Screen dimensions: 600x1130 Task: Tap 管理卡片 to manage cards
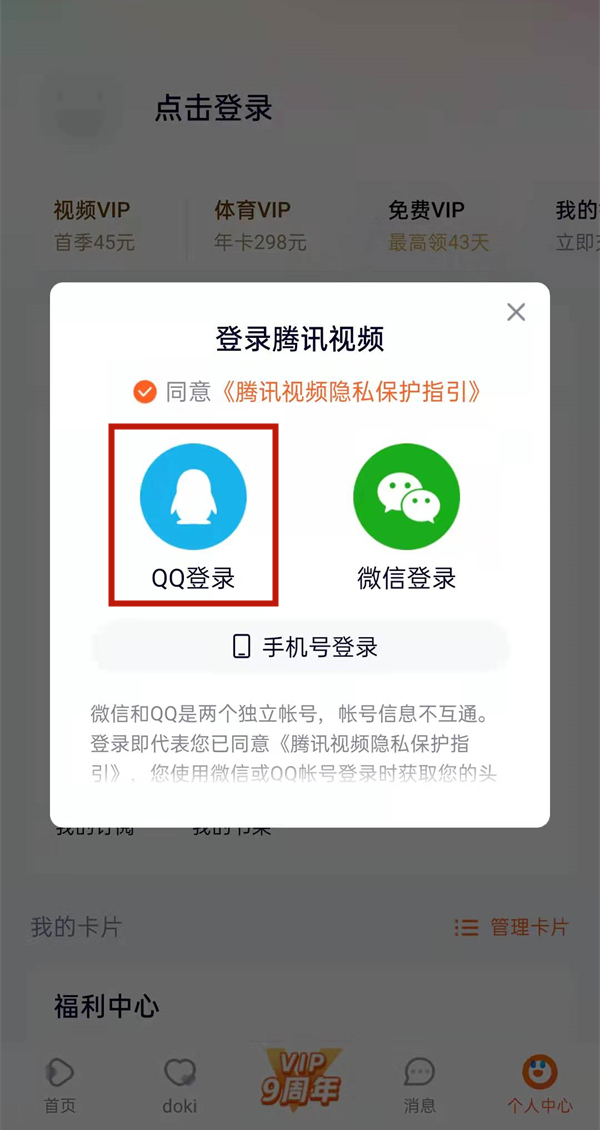point(511,927)
